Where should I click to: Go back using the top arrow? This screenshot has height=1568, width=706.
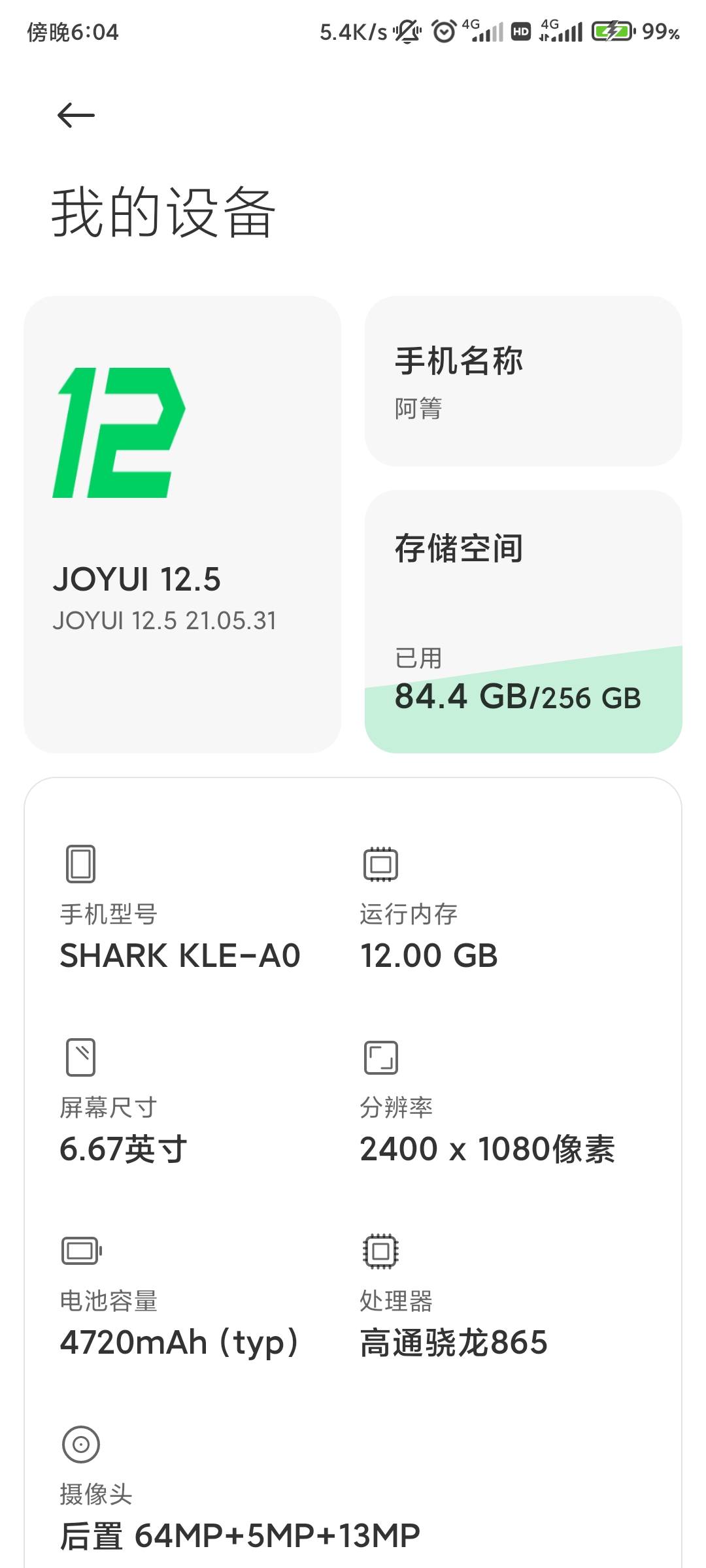pyautogui.click(x=76, y=116)
